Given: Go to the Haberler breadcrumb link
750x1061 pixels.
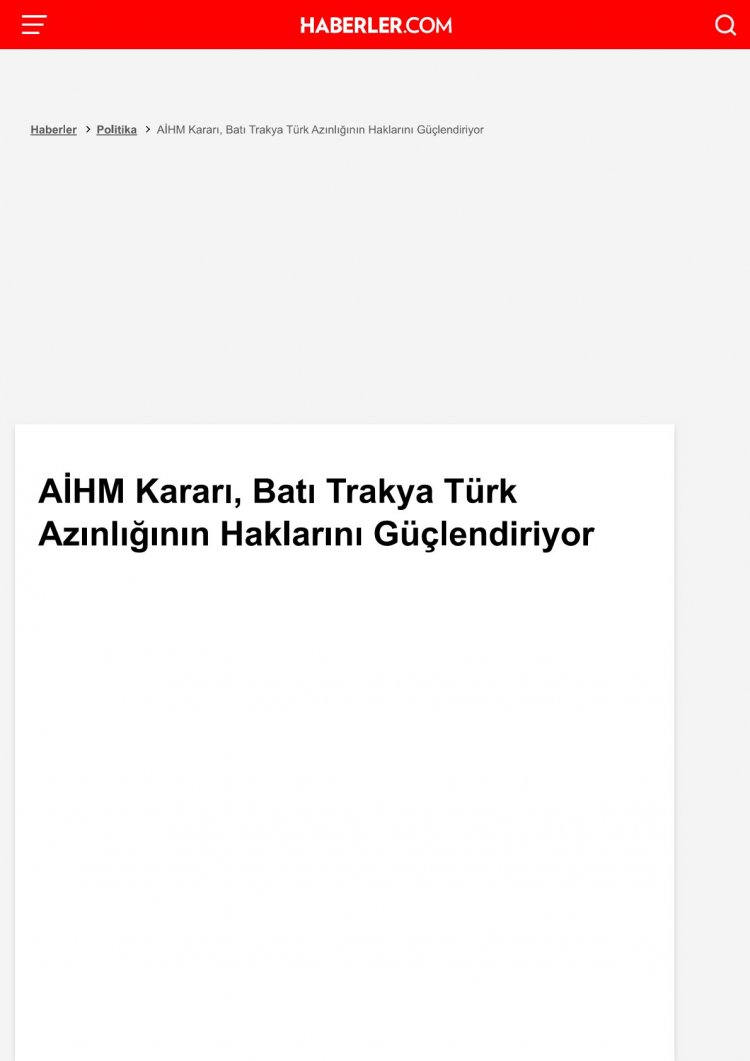Looking at the screenshot, I should 53,130.
